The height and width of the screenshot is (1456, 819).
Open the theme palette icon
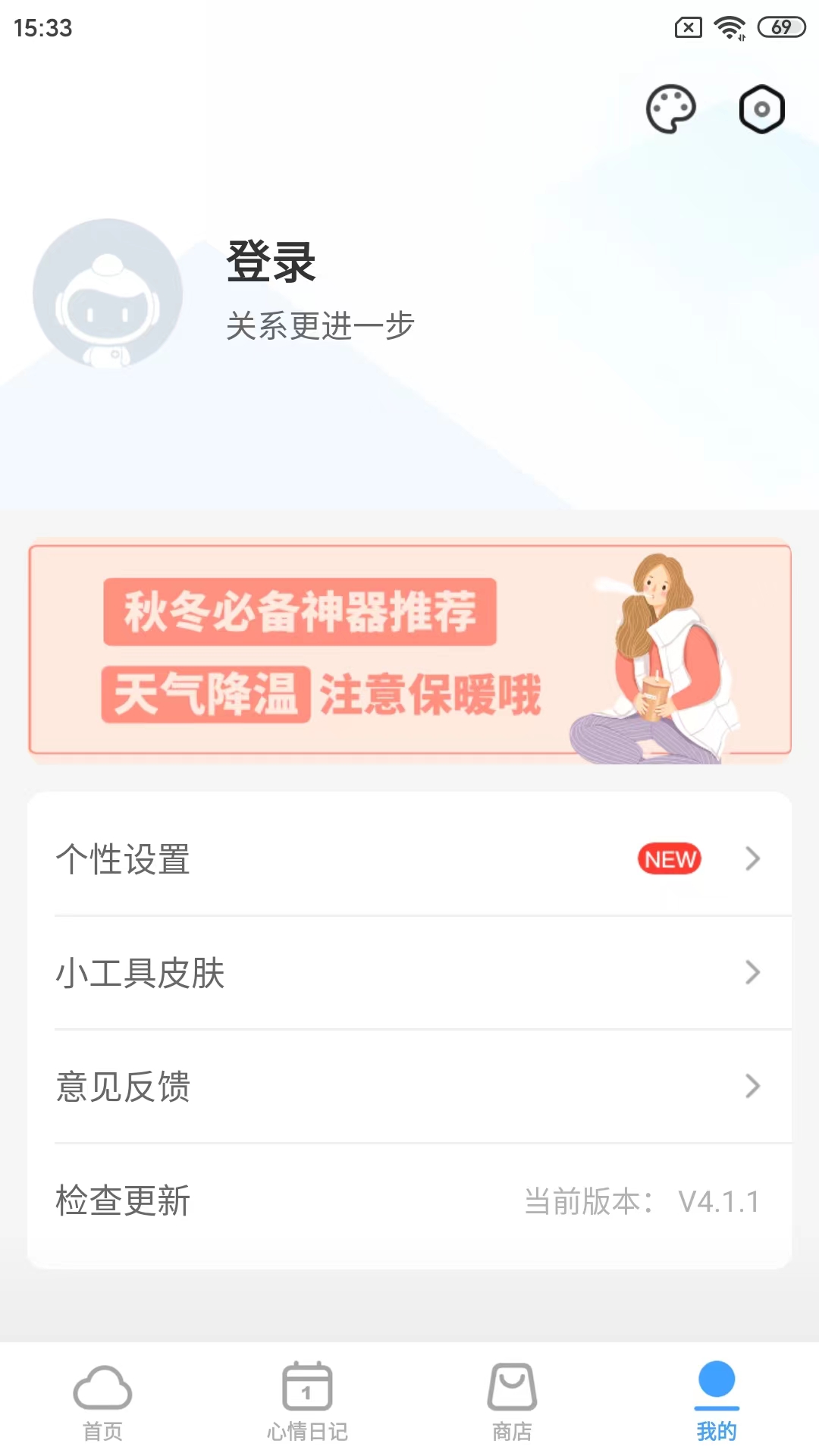670,109
